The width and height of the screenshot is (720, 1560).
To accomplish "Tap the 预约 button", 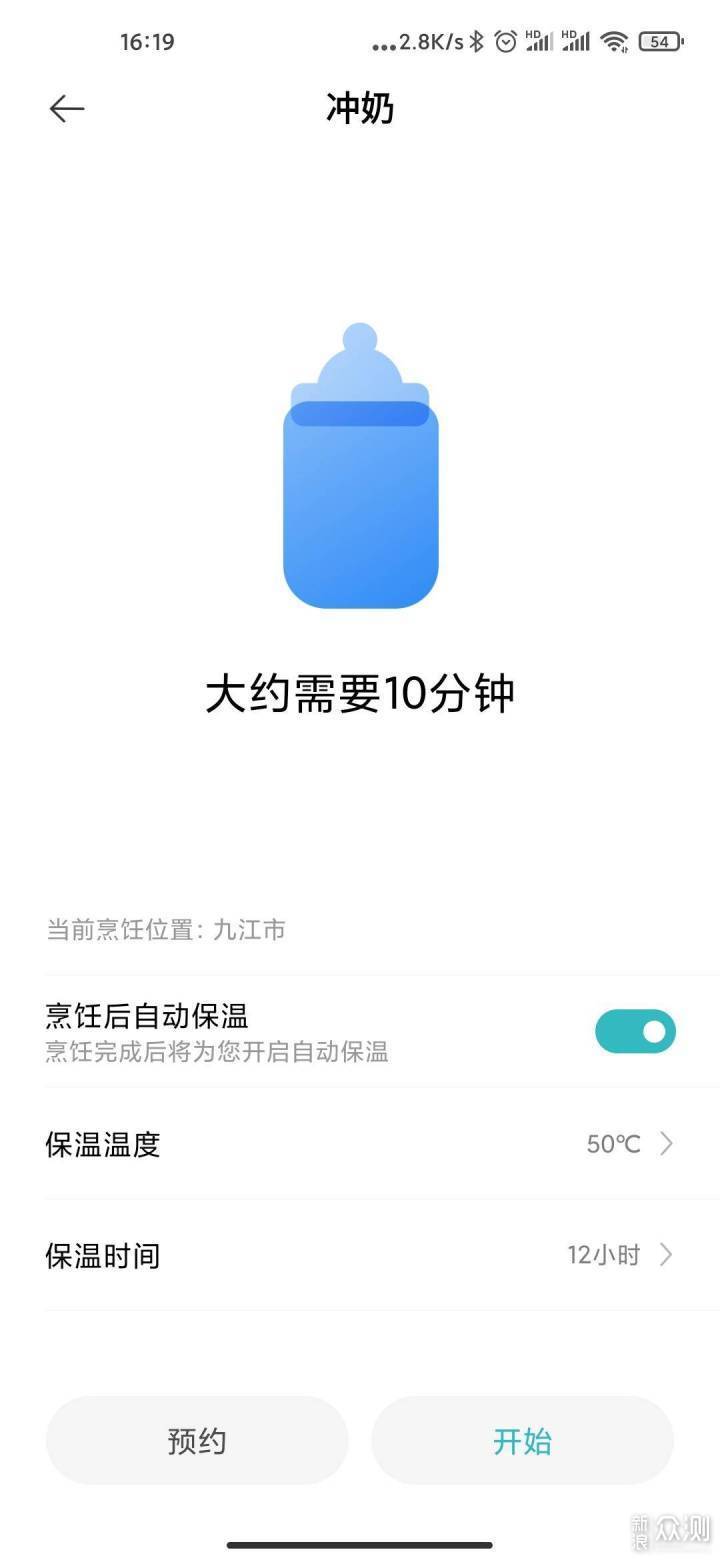I will click(197, 1441).
